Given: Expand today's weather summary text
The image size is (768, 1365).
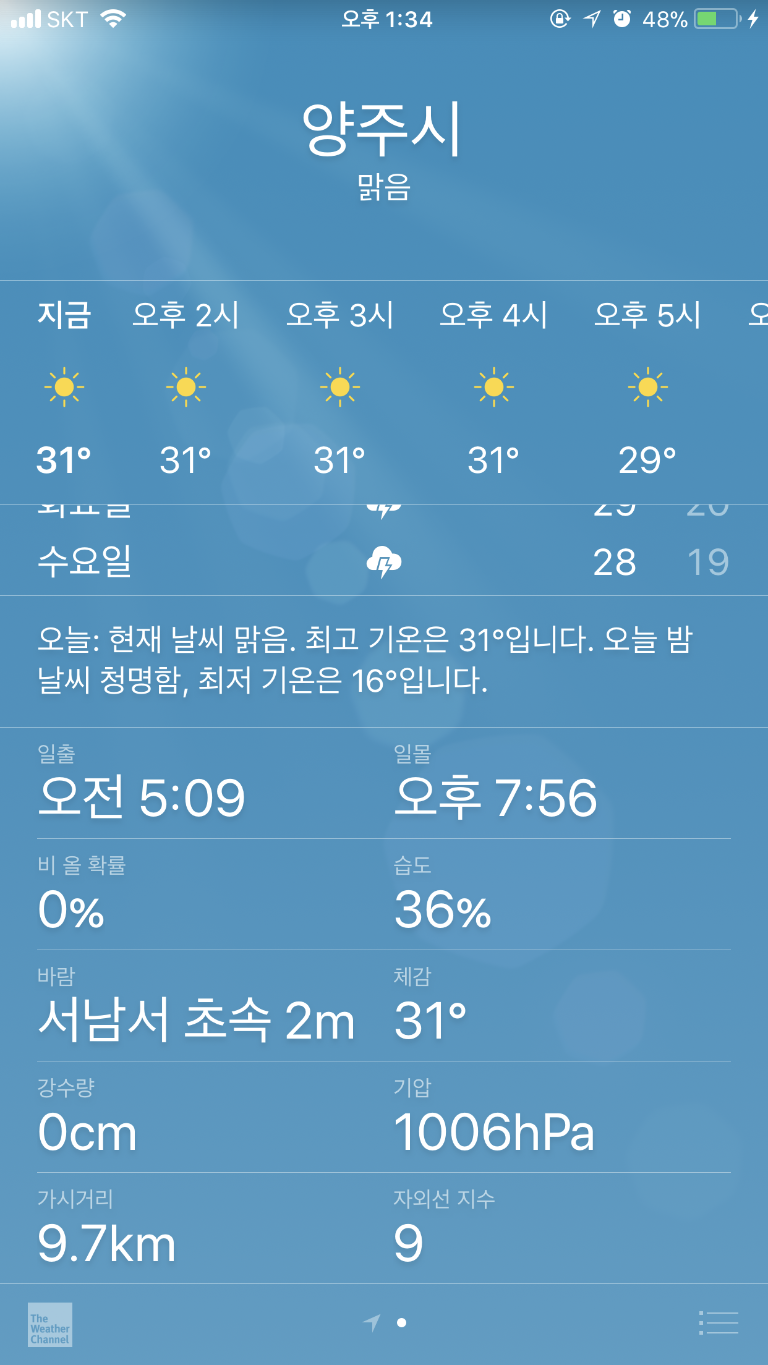Looking at the screenshot, I should (384, 662).
